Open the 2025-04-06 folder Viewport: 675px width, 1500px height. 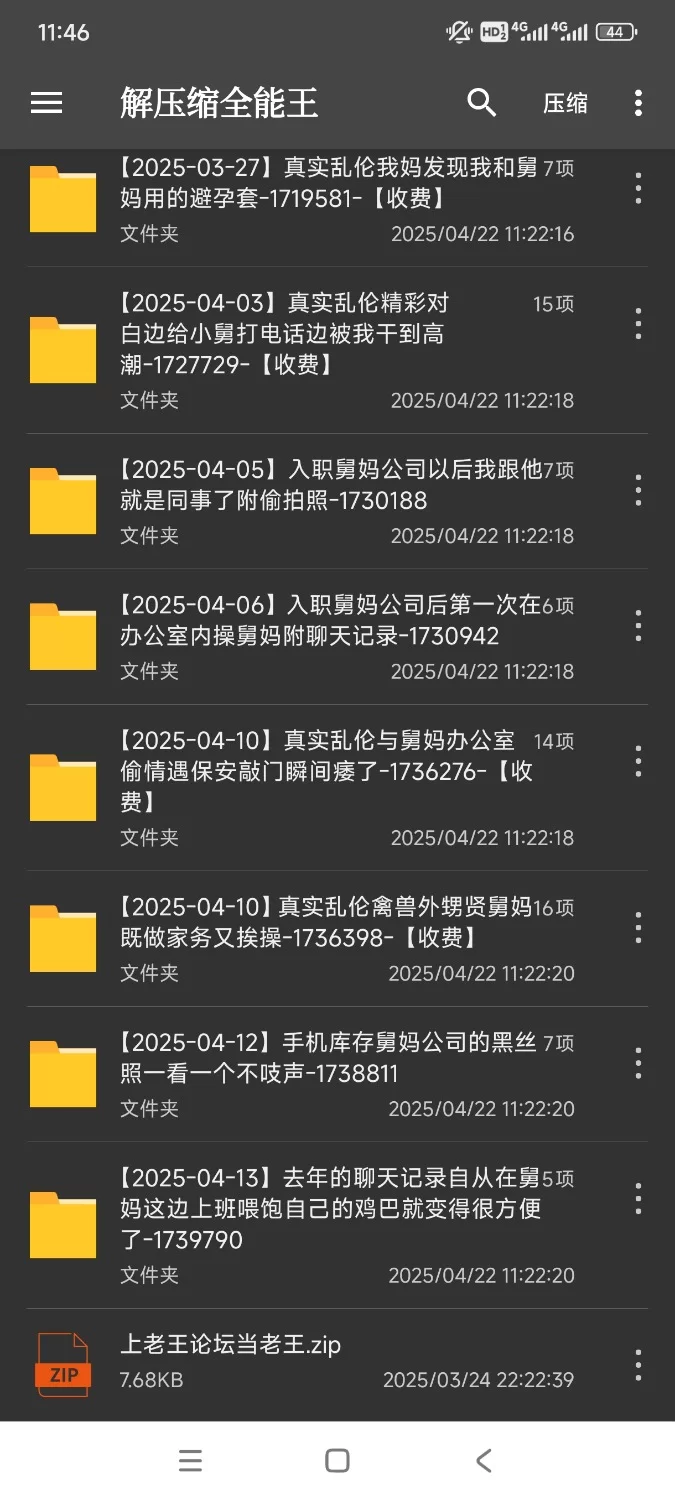(330, 636)
